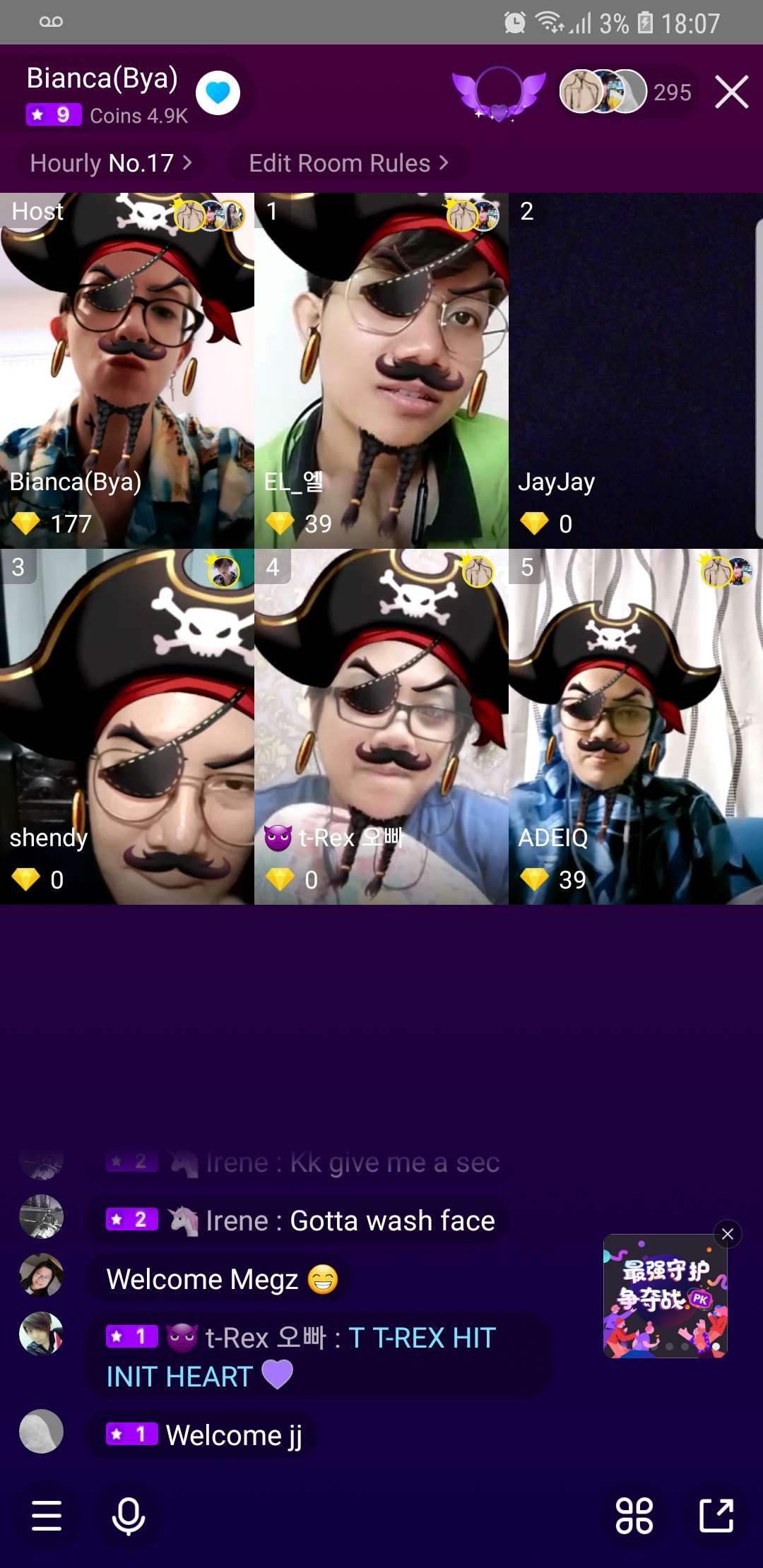
Task: Open the avatar beside Welcome Megz
Action: point(41,1276)
